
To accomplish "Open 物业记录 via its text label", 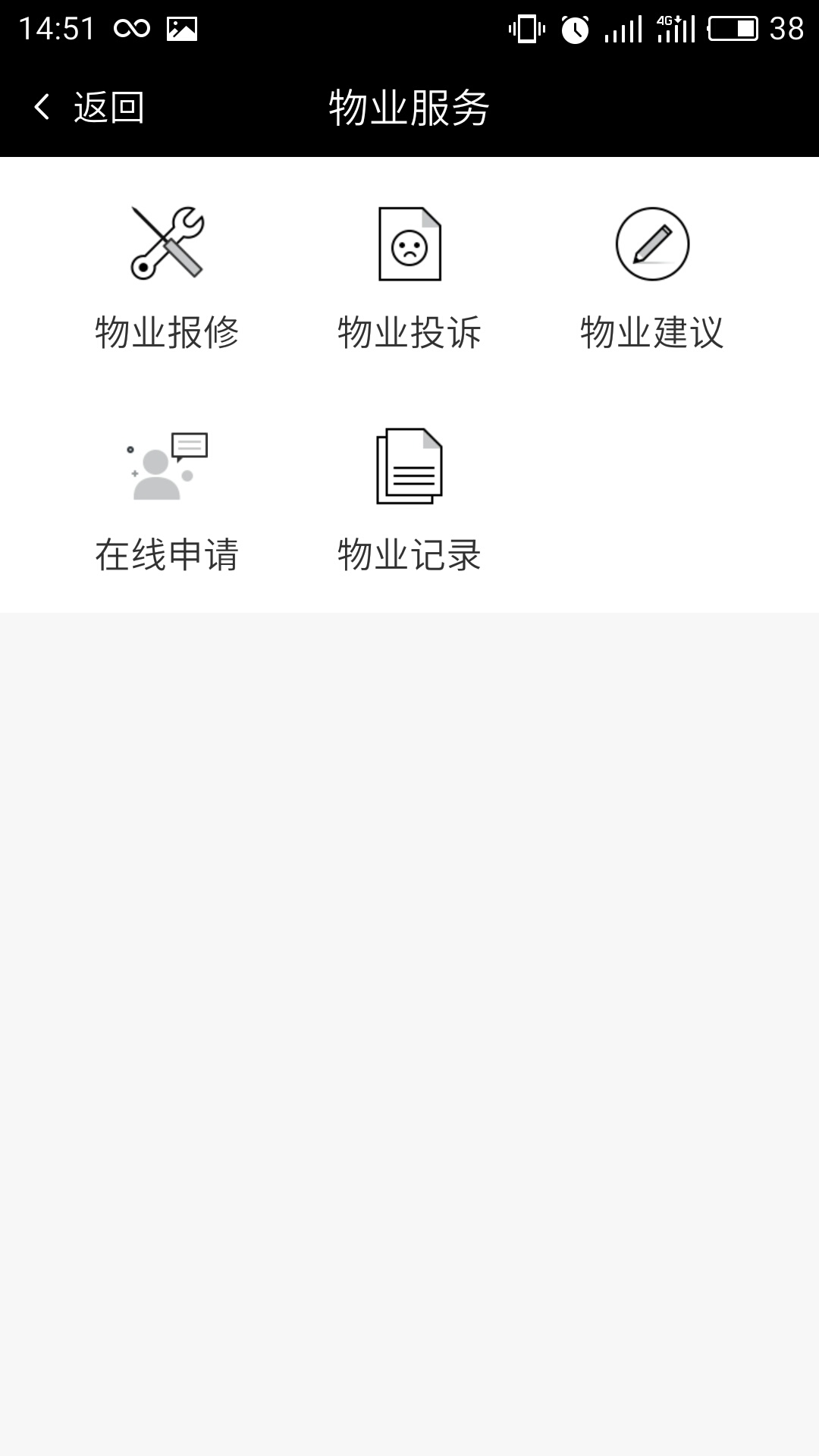I will (409, 555).
